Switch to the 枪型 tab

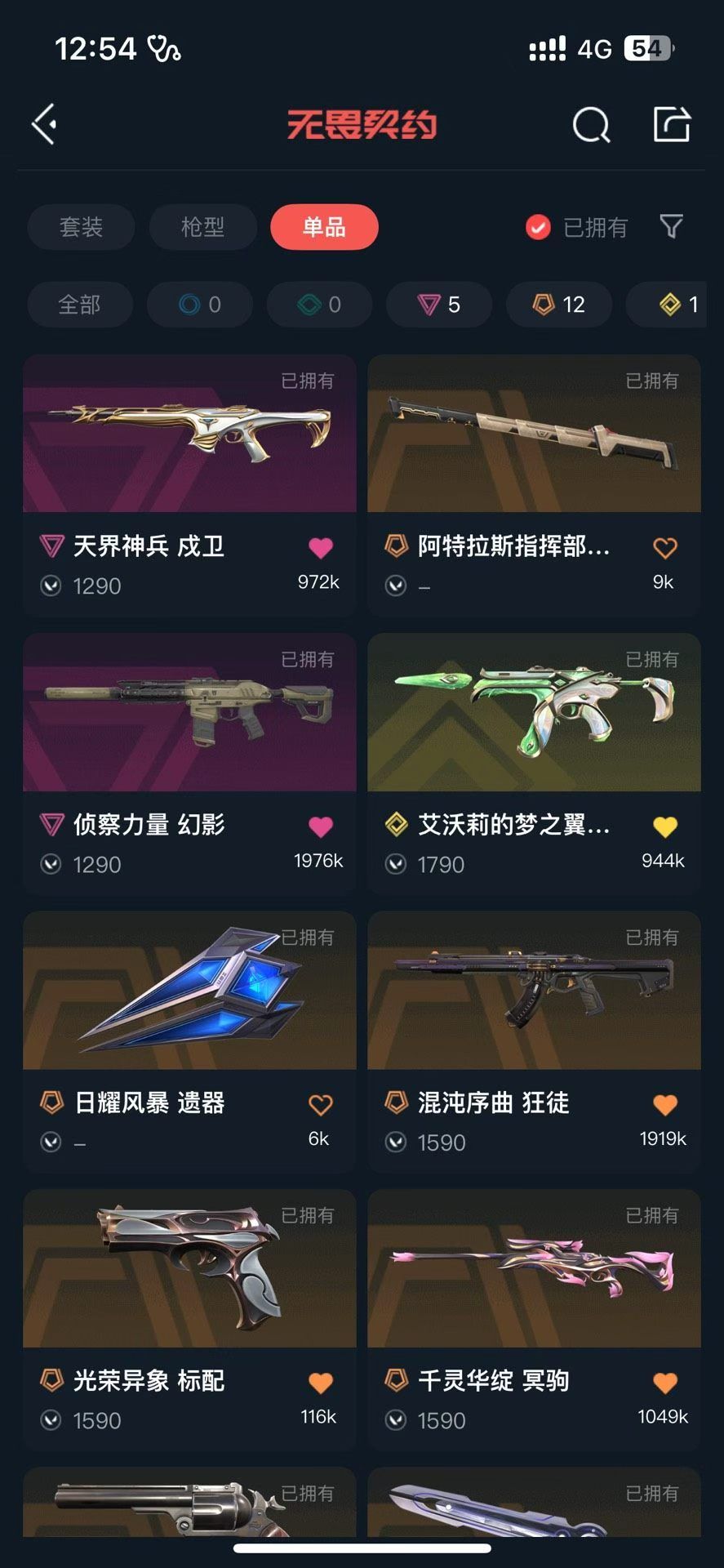click(x=202, y=227)
